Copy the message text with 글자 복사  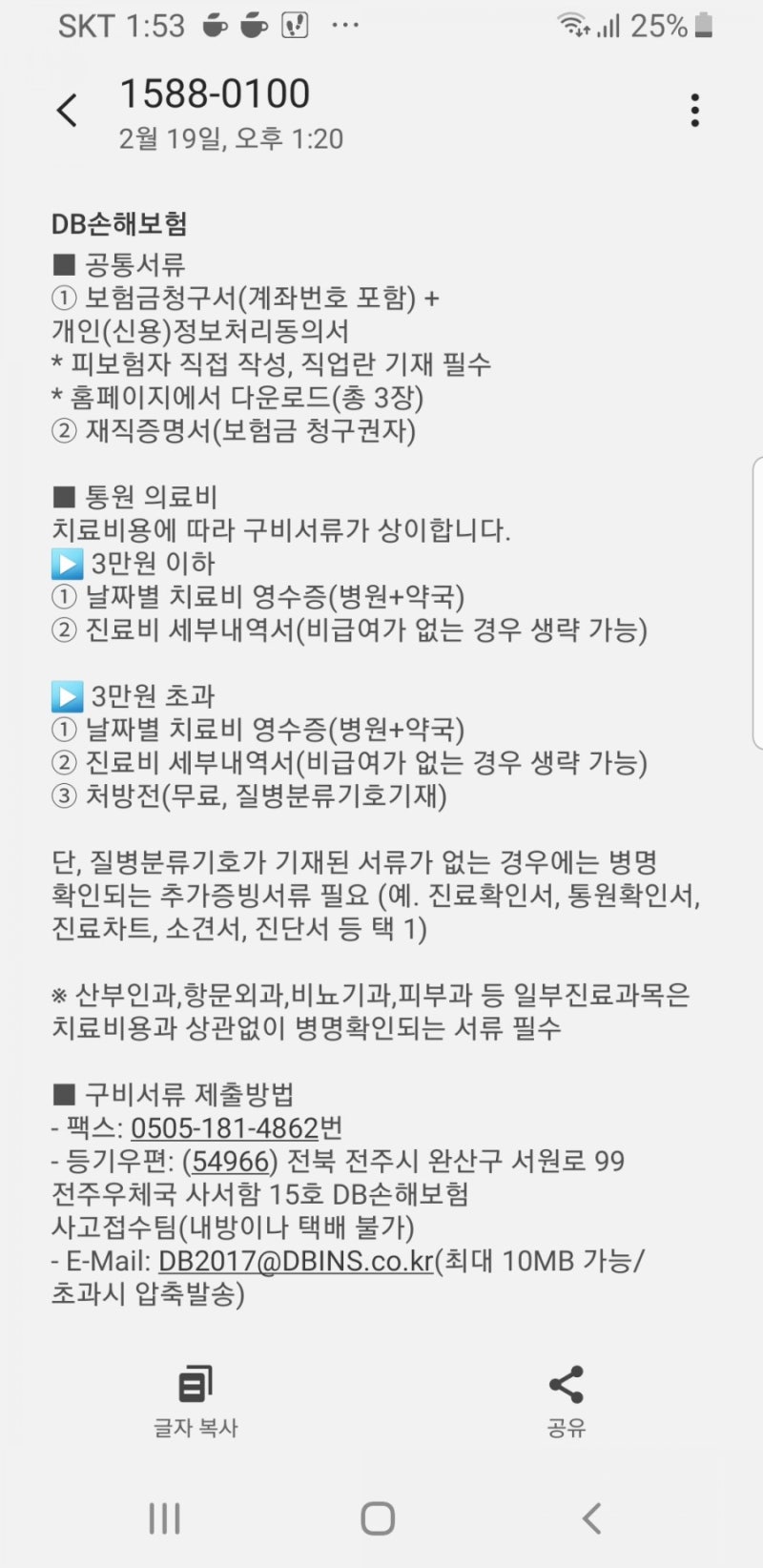point(195,1399)
